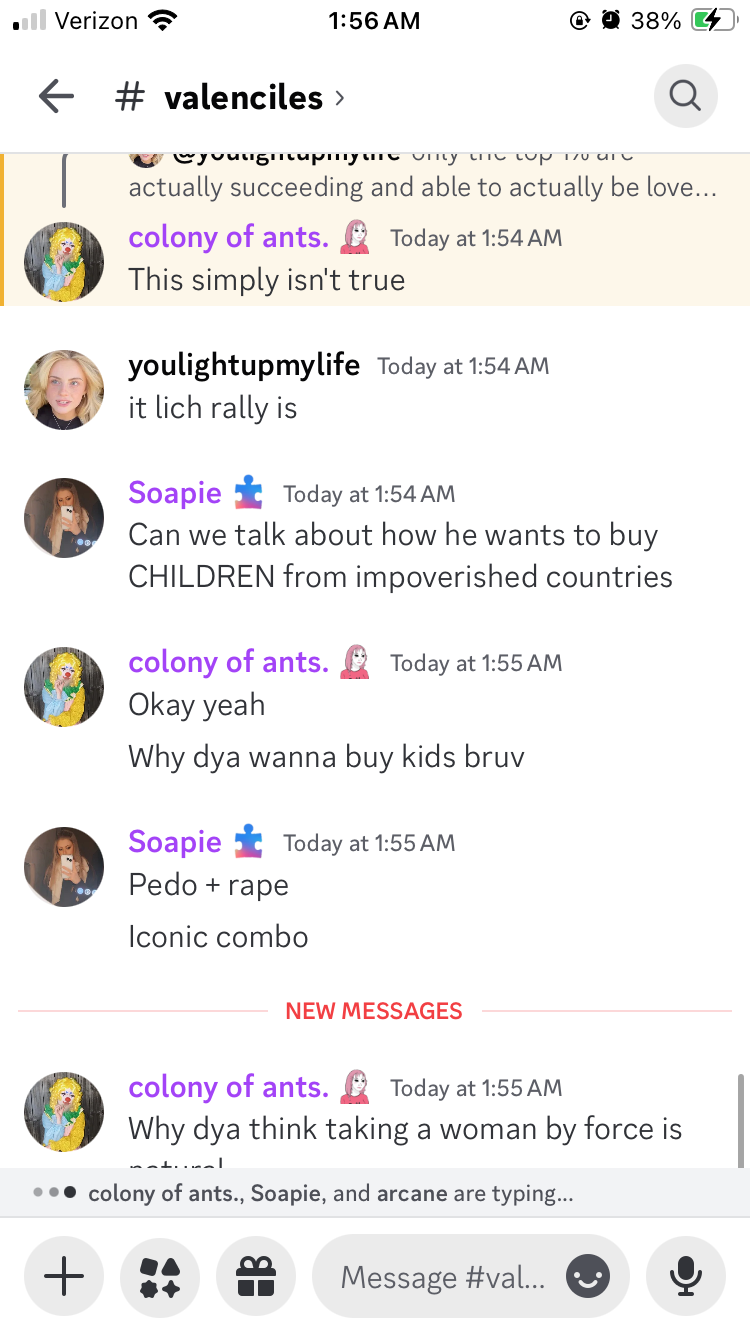
Task: Open the emoji picker
Action: tap(587, 1277)
